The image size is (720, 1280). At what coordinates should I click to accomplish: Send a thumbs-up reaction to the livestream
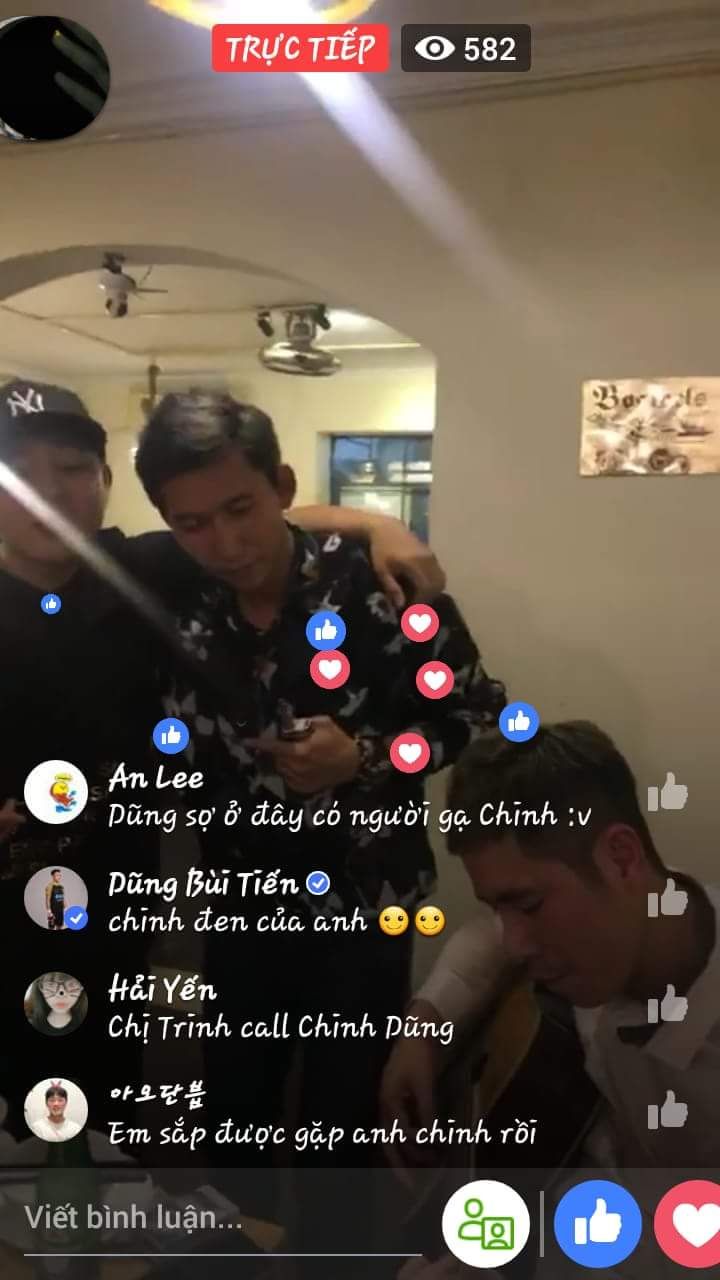tap(597, 1224)
